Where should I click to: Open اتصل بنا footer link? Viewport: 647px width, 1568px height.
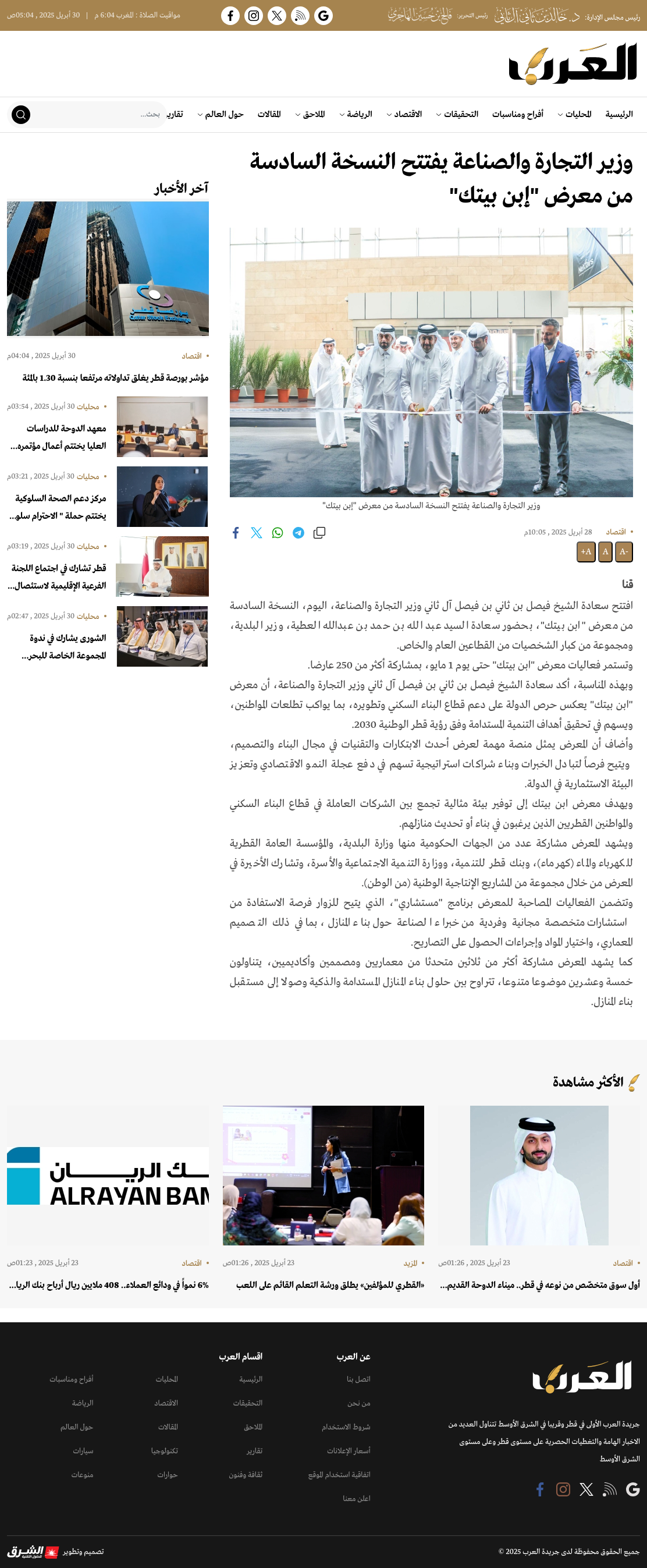click(x=359, y=1379)
